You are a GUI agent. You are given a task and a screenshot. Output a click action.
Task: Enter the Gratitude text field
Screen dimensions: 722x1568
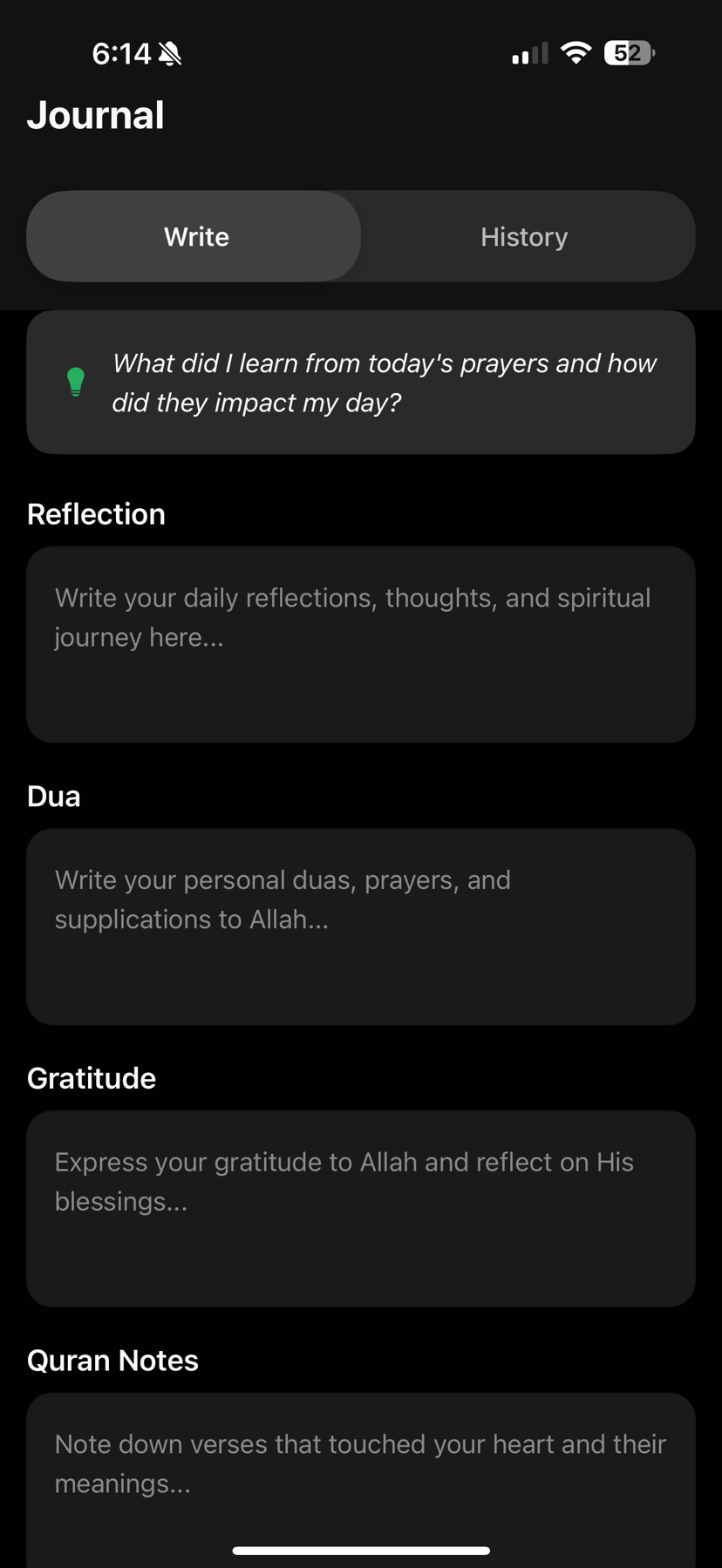361,1208
